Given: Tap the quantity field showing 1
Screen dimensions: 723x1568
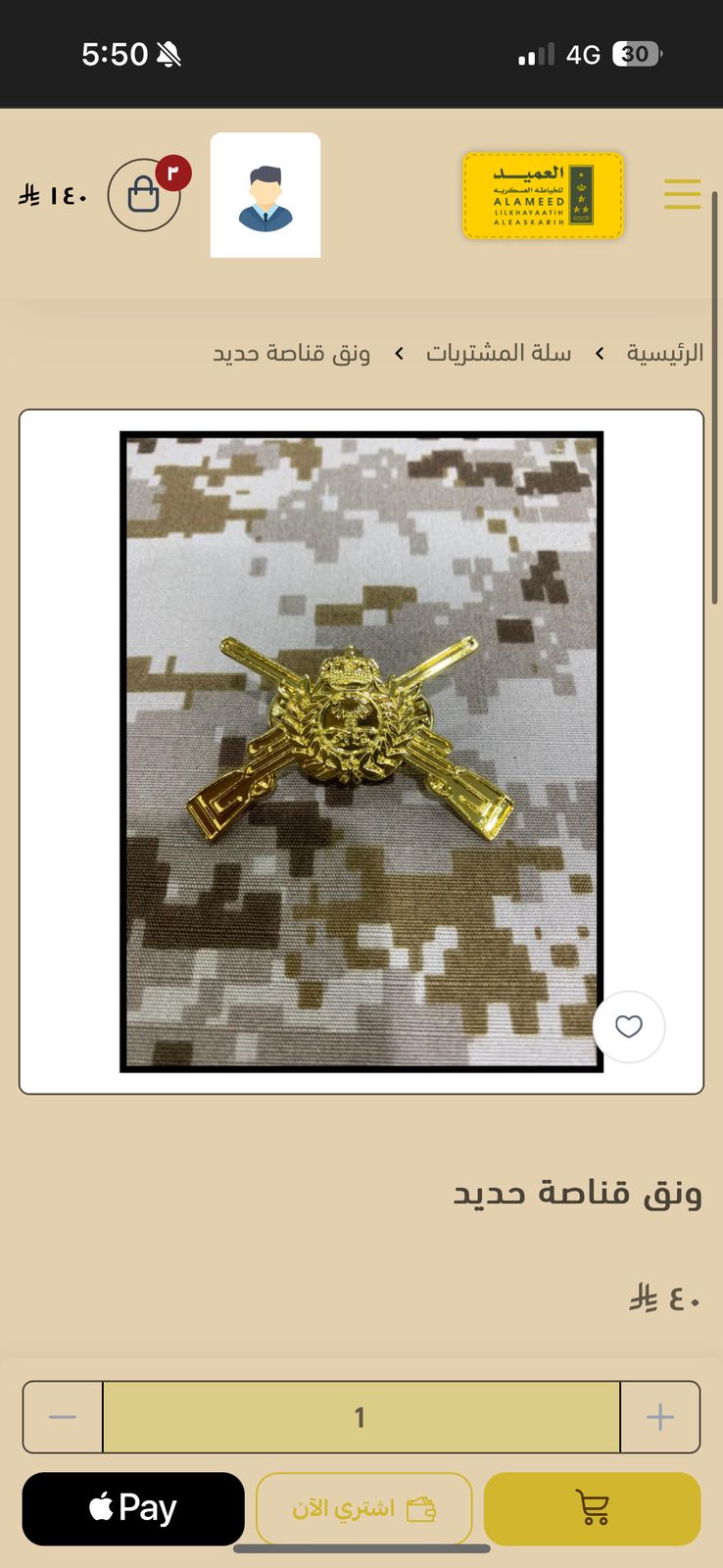Looking at the screenshot, I should [361, 1417].
